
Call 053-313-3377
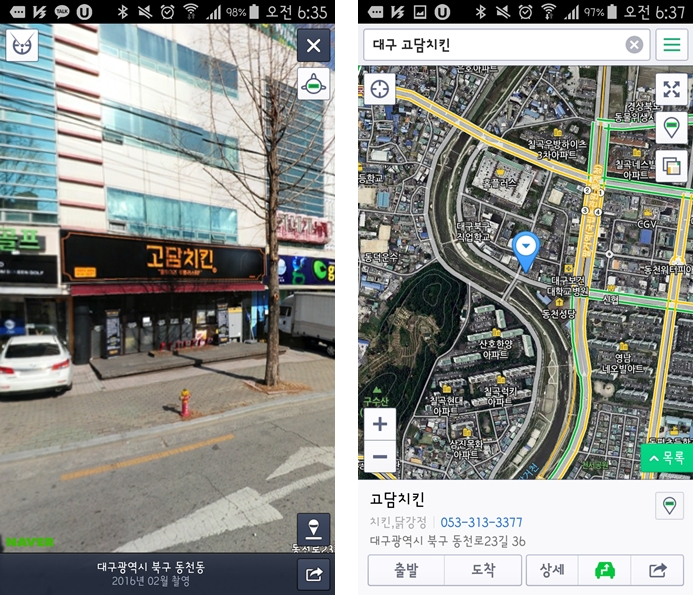pyautogui.click(x=482, y=522)
